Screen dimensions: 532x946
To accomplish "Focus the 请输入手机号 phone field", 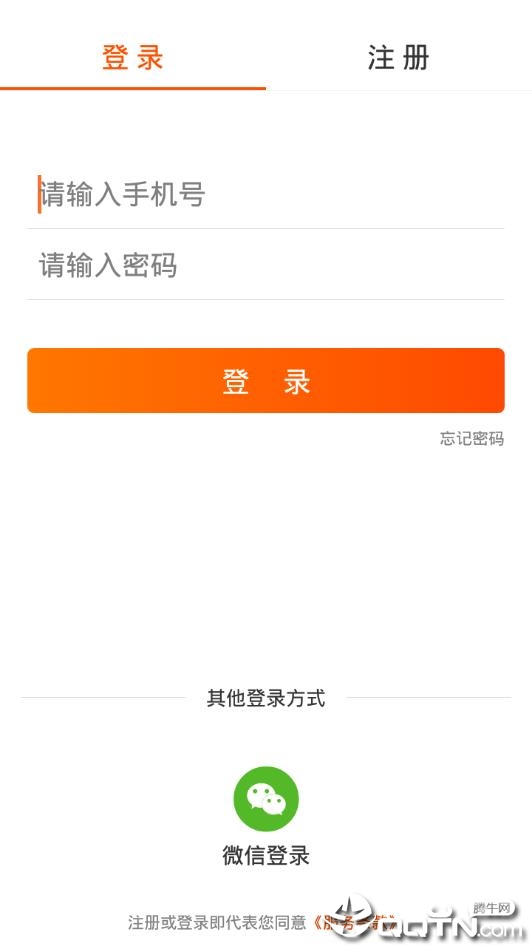I will click(x=265, y=194).
